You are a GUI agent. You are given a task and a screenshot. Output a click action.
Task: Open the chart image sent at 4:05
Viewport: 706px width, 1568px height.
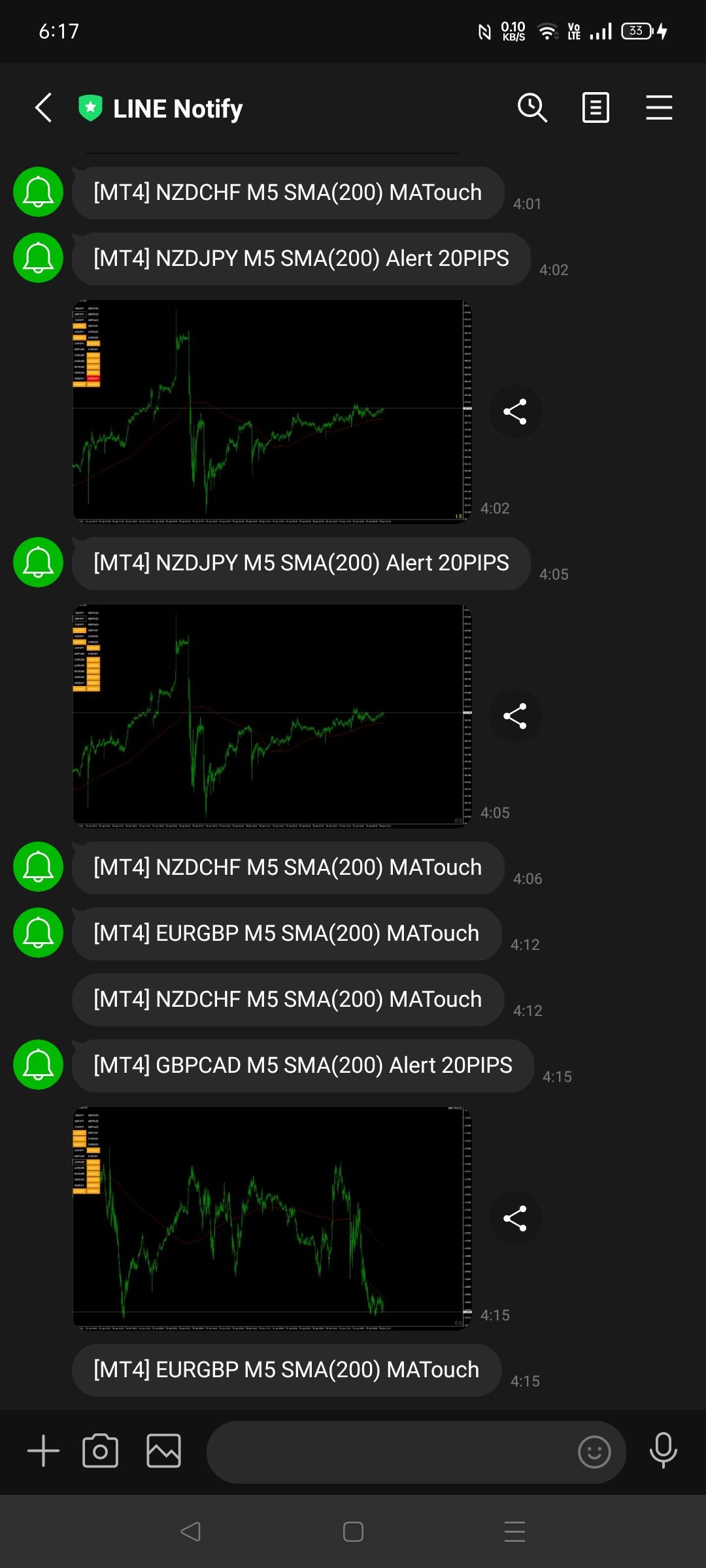pyautogui.click(x=271, y=716)
